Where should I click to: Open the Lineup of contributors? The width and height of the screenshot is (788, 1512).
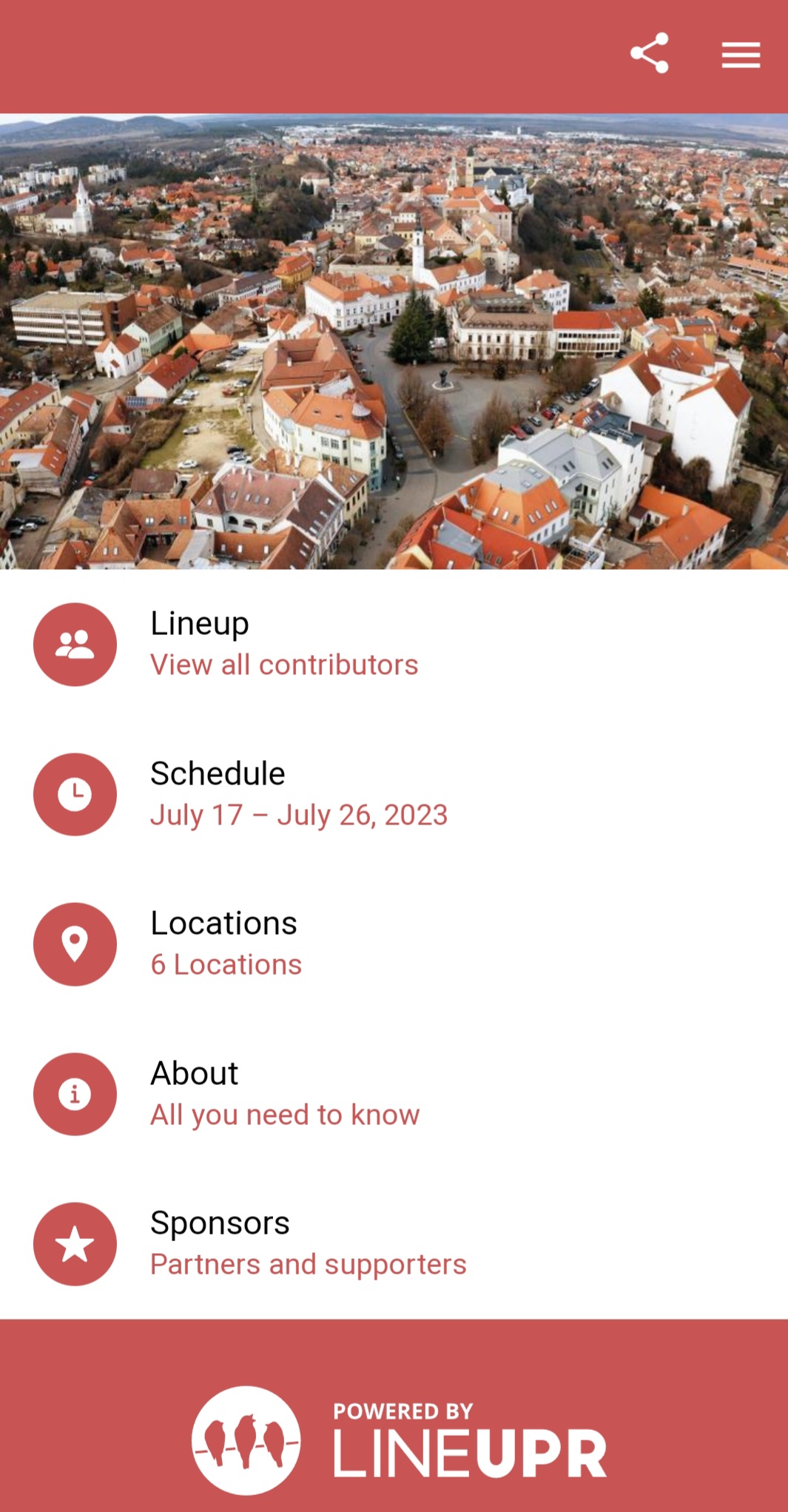[x=283, y=644]
